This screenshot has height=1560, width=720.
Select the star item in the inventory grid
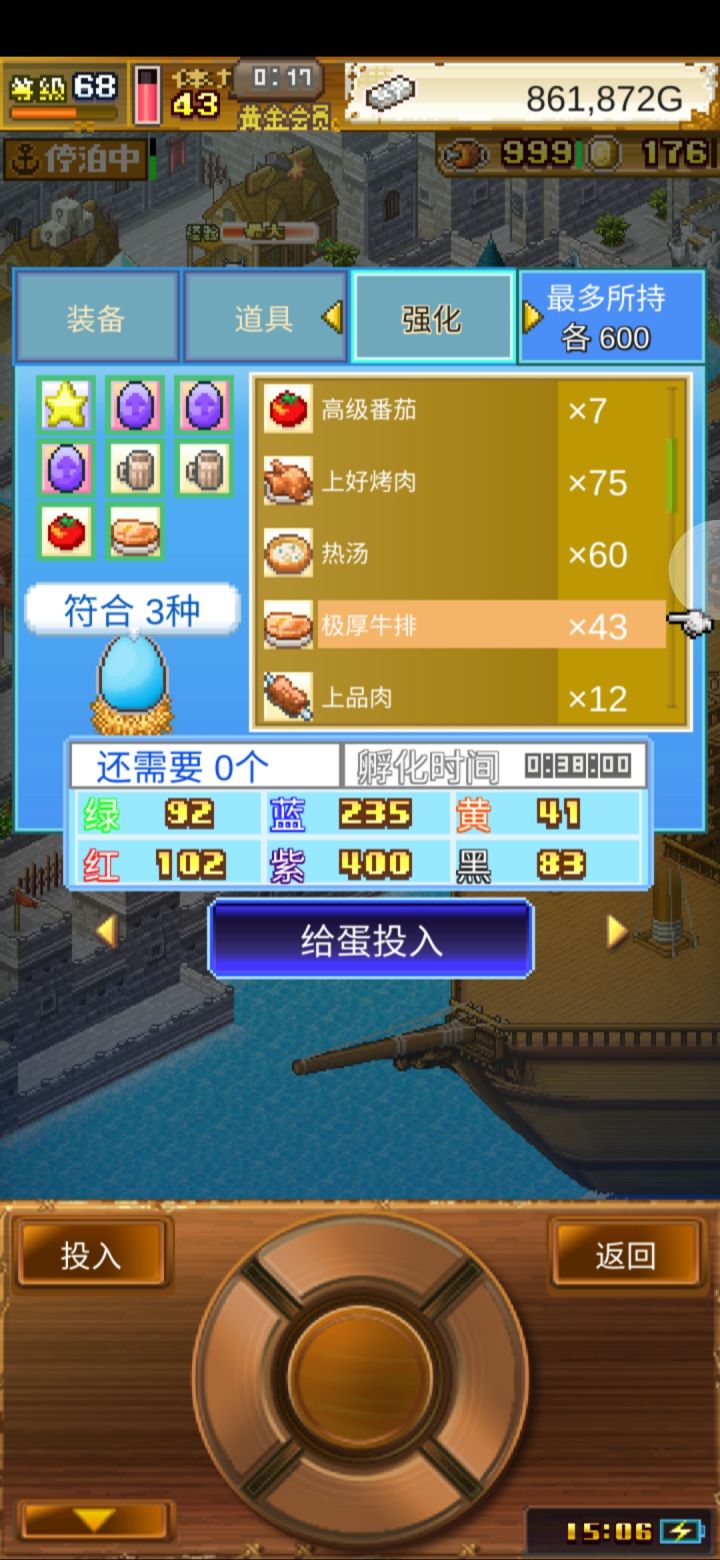pos(65,404)
